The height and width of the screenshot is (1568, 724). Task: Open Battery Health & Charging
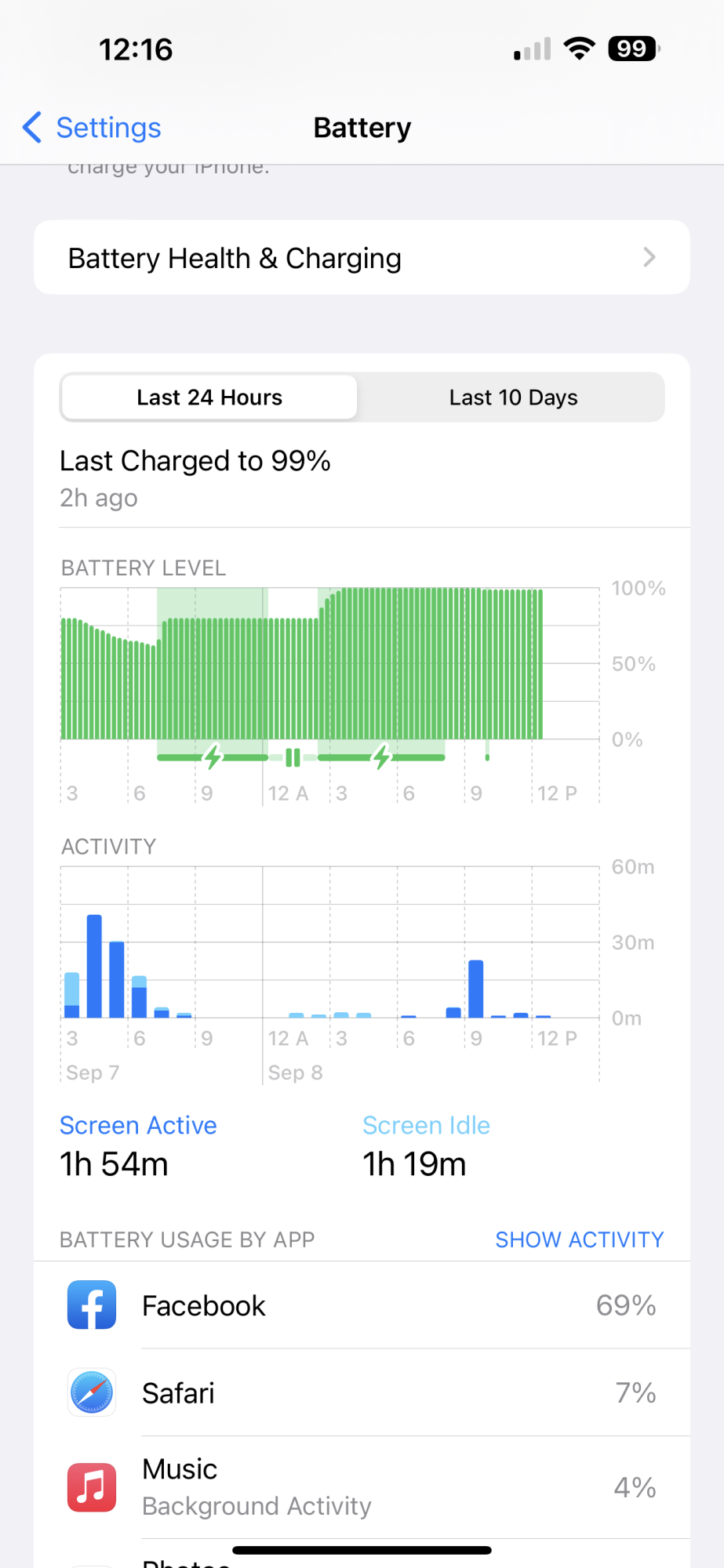362,258
